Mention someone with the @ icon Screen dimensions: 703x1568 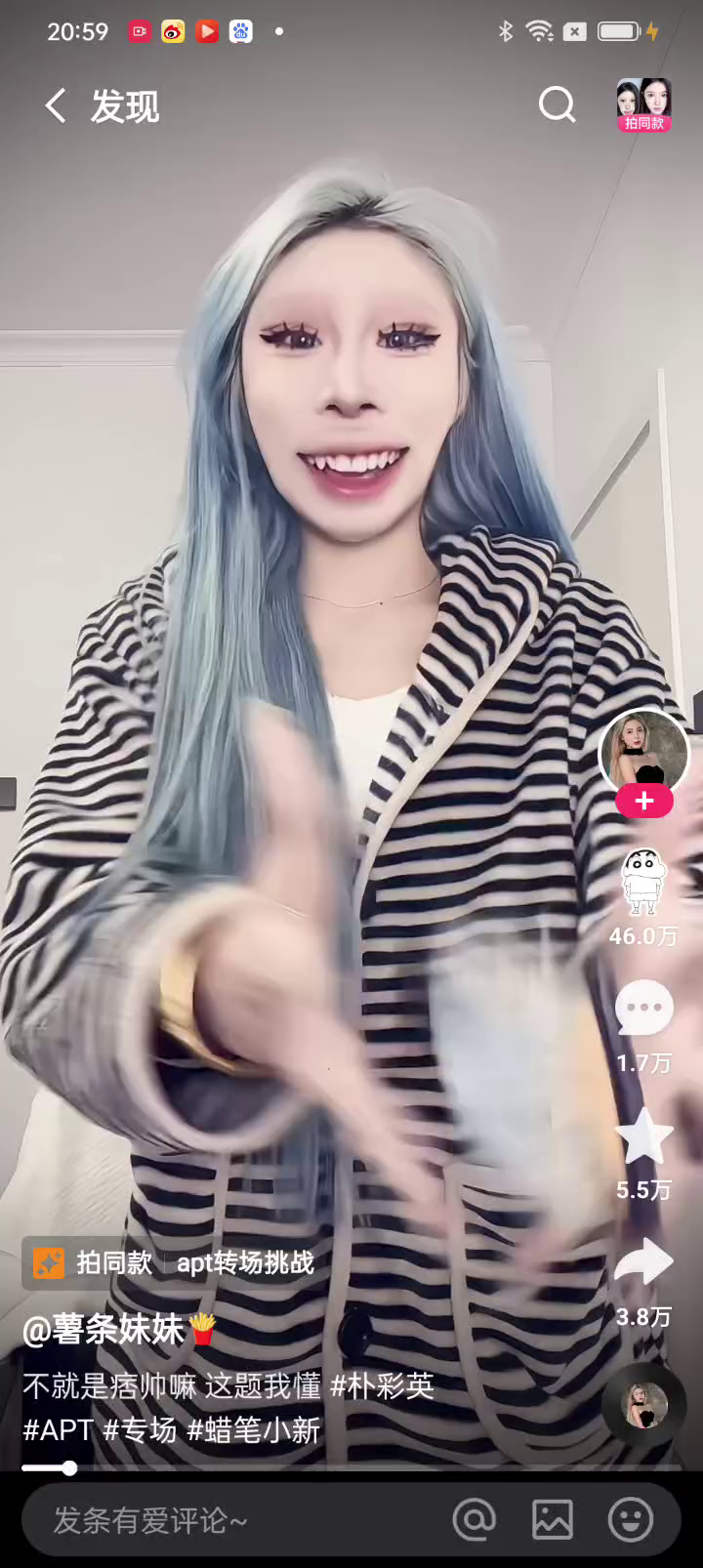[x=475, y=1519]
